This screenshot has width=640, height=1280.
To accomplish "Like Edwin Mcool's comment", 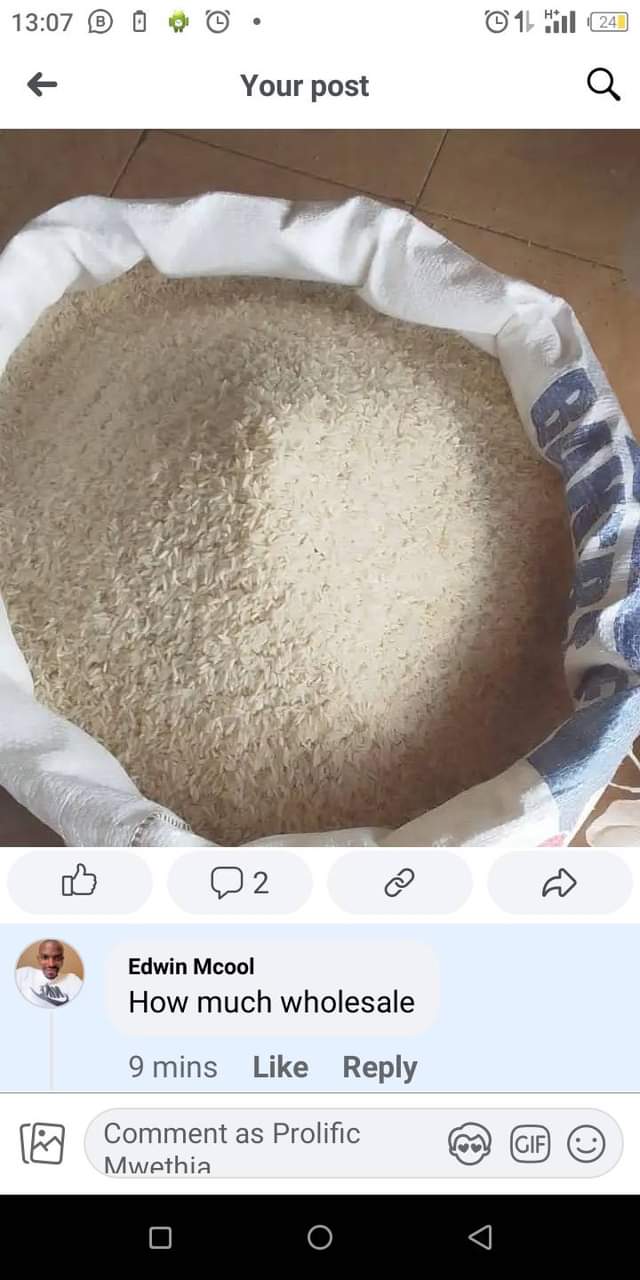I will [x=280, y=1067].
